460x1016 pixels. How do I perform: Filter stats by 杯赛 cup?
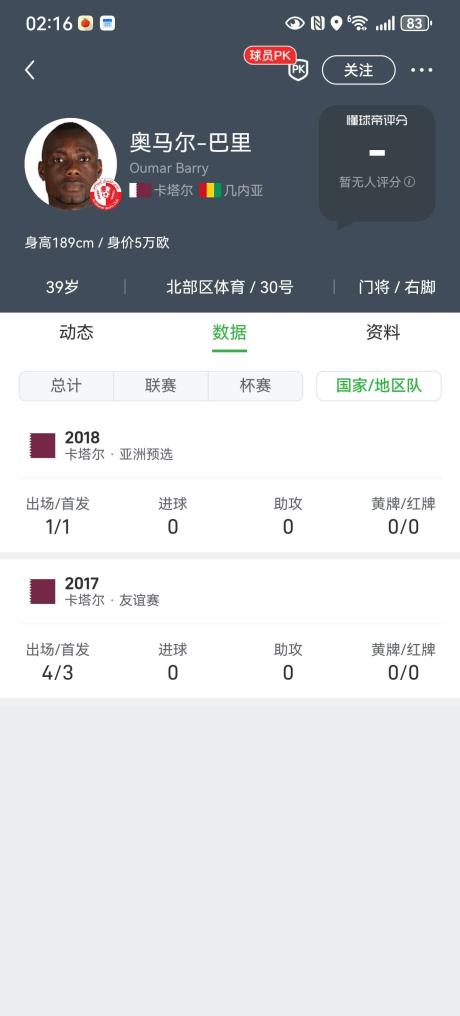255,386
